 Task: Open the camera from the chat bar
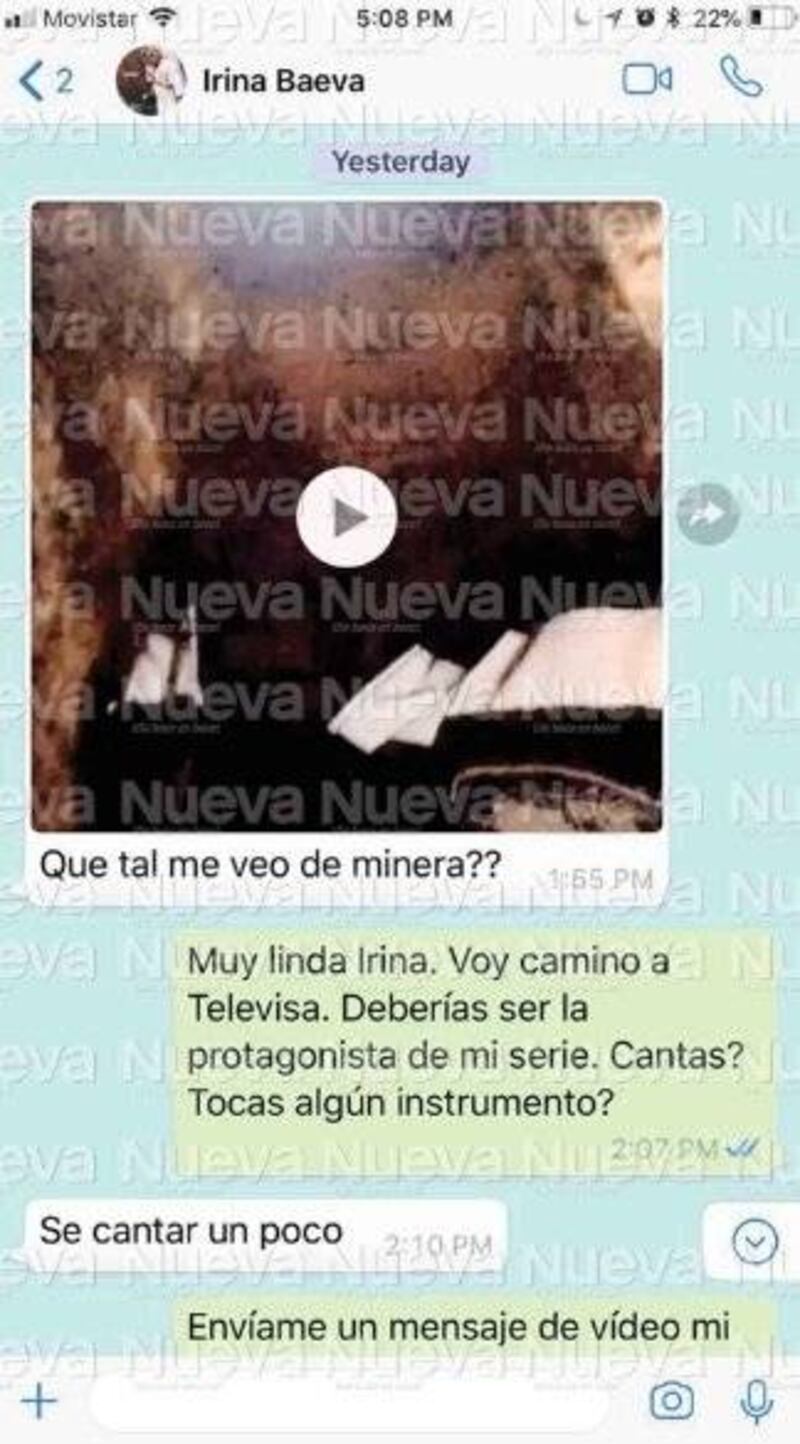pyautogui.click(x=672, y=1402)
